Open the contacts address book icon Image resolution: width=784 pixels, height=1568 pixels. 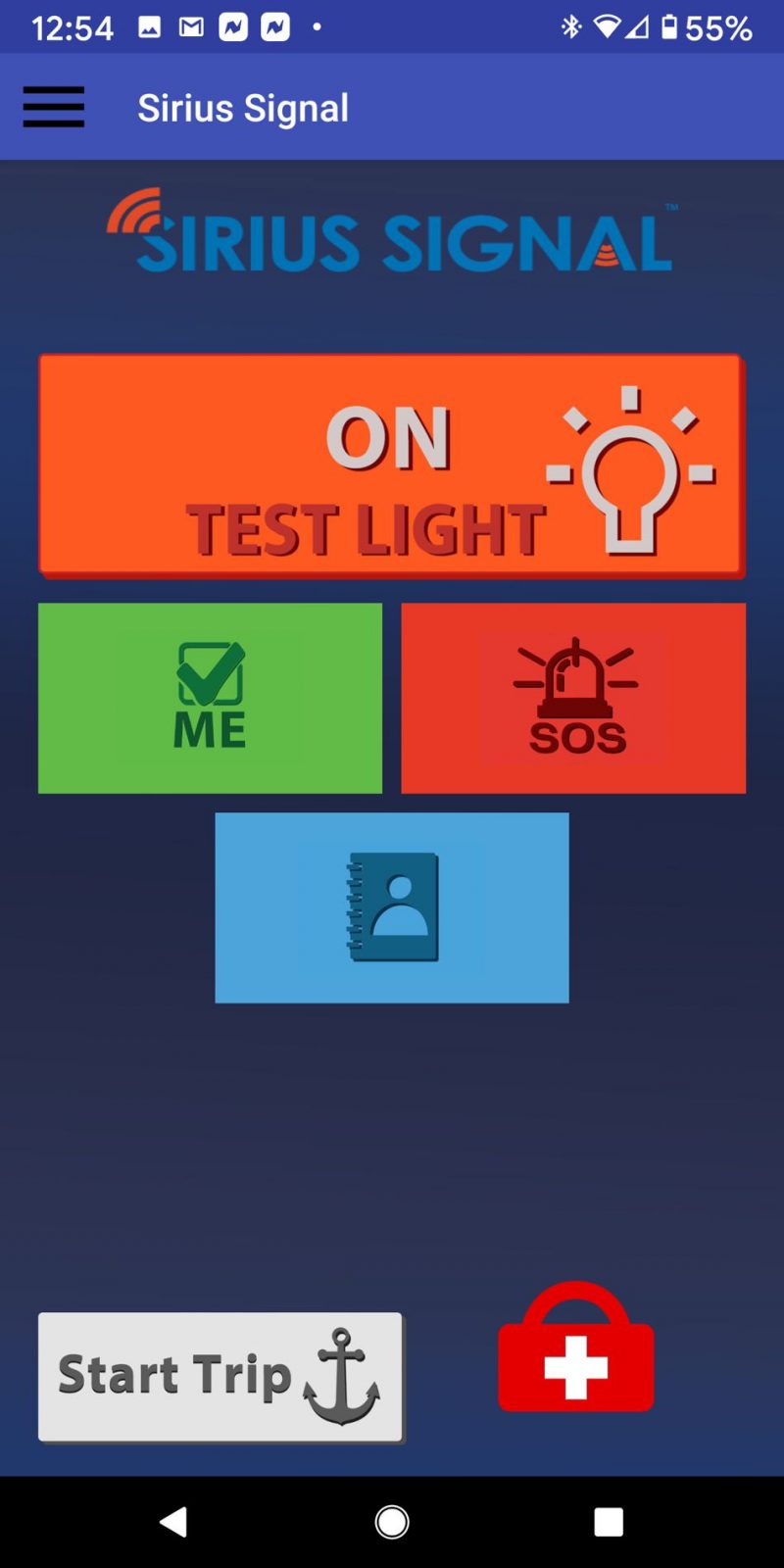[x=392, y=906]
